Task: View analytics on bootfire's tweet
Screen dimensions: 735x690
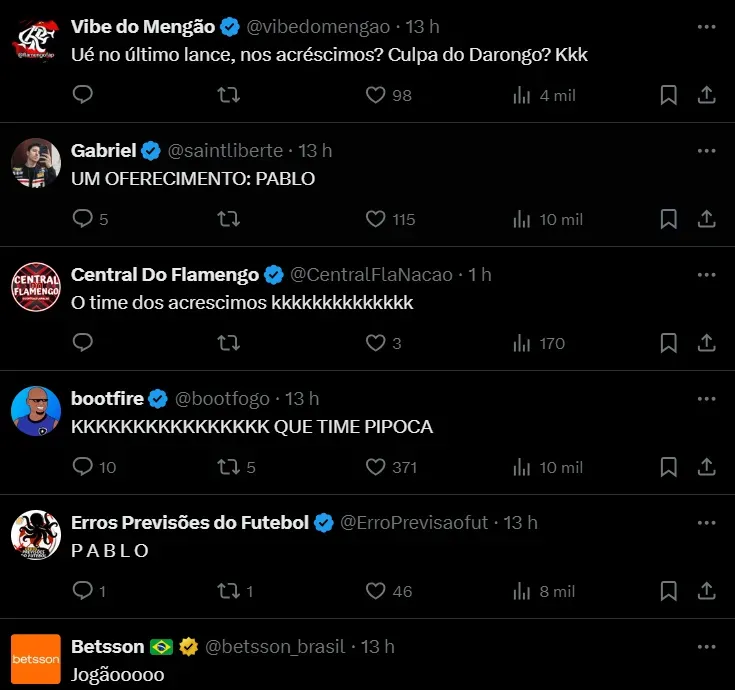Action: 521,467
